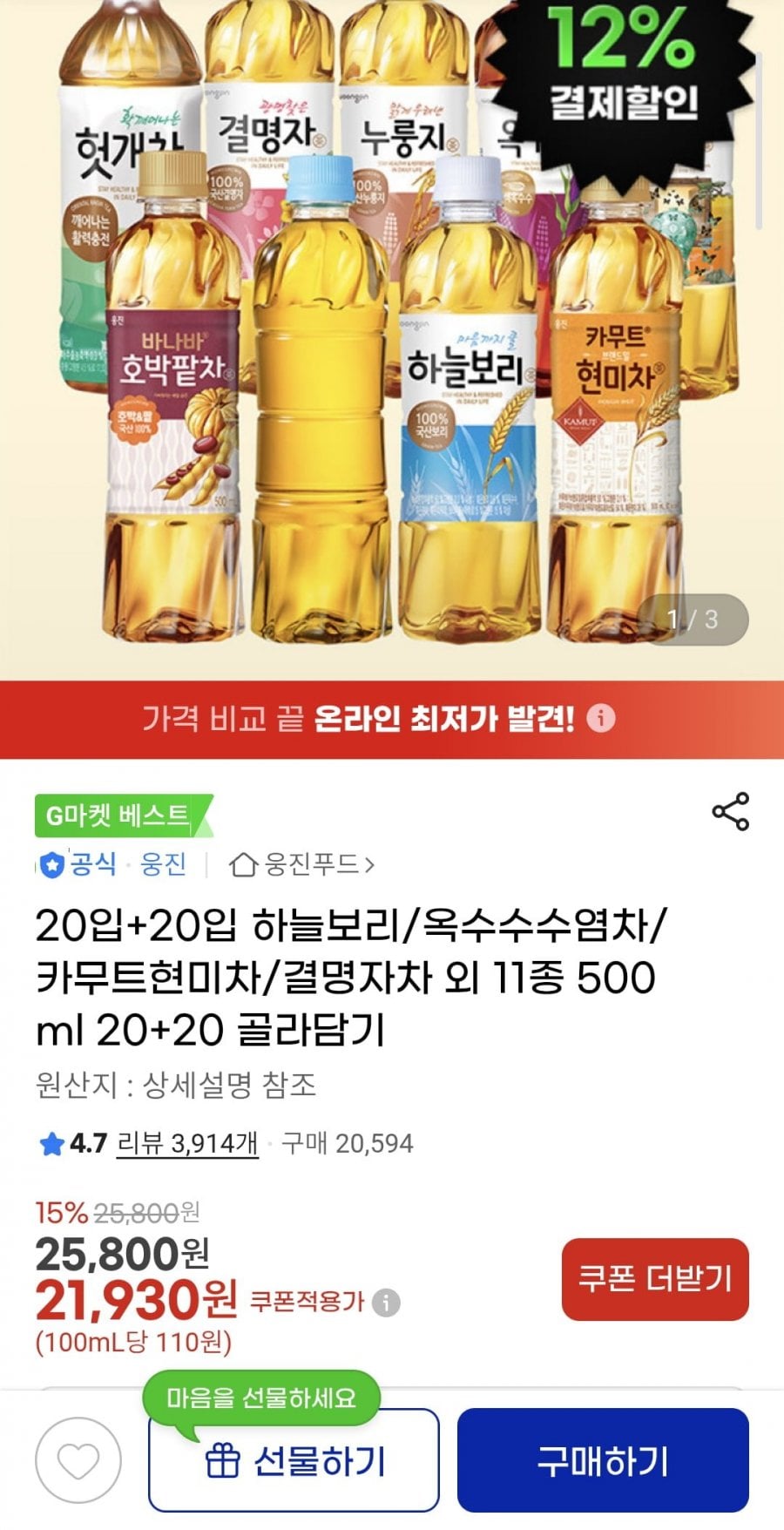This screenshot has height=1530, width=784.
Task: Tap 구매하기 to buy
Action: click(603, 1460)
